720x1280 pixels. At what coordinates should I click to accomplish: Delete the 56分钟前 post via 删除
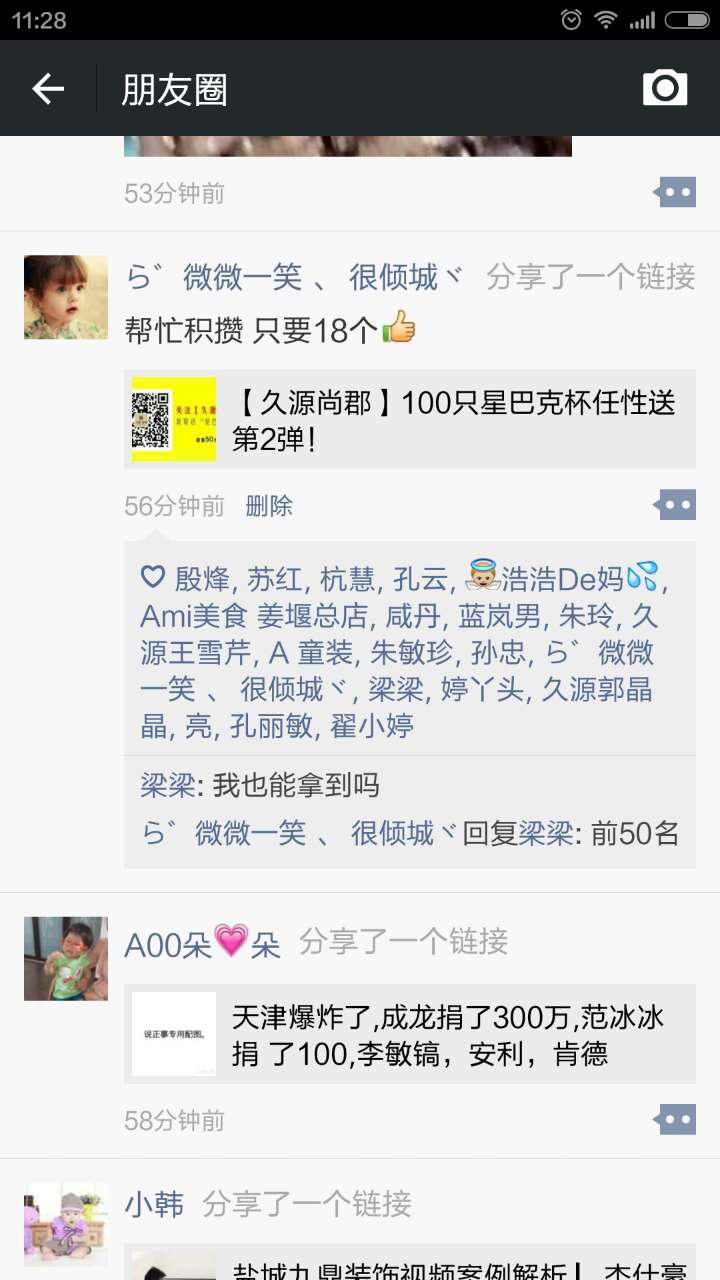tap(269, 506)
